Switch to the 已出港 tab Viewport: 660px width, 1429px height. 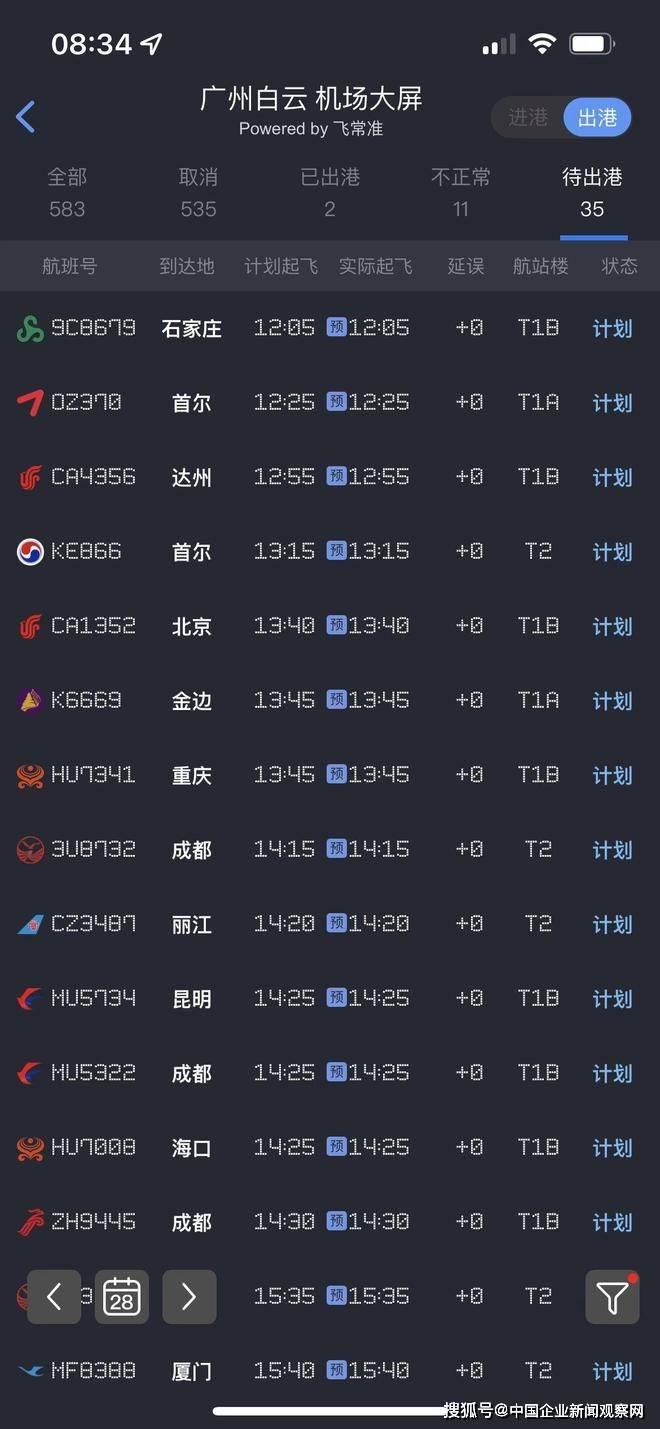tap(330, 192)
